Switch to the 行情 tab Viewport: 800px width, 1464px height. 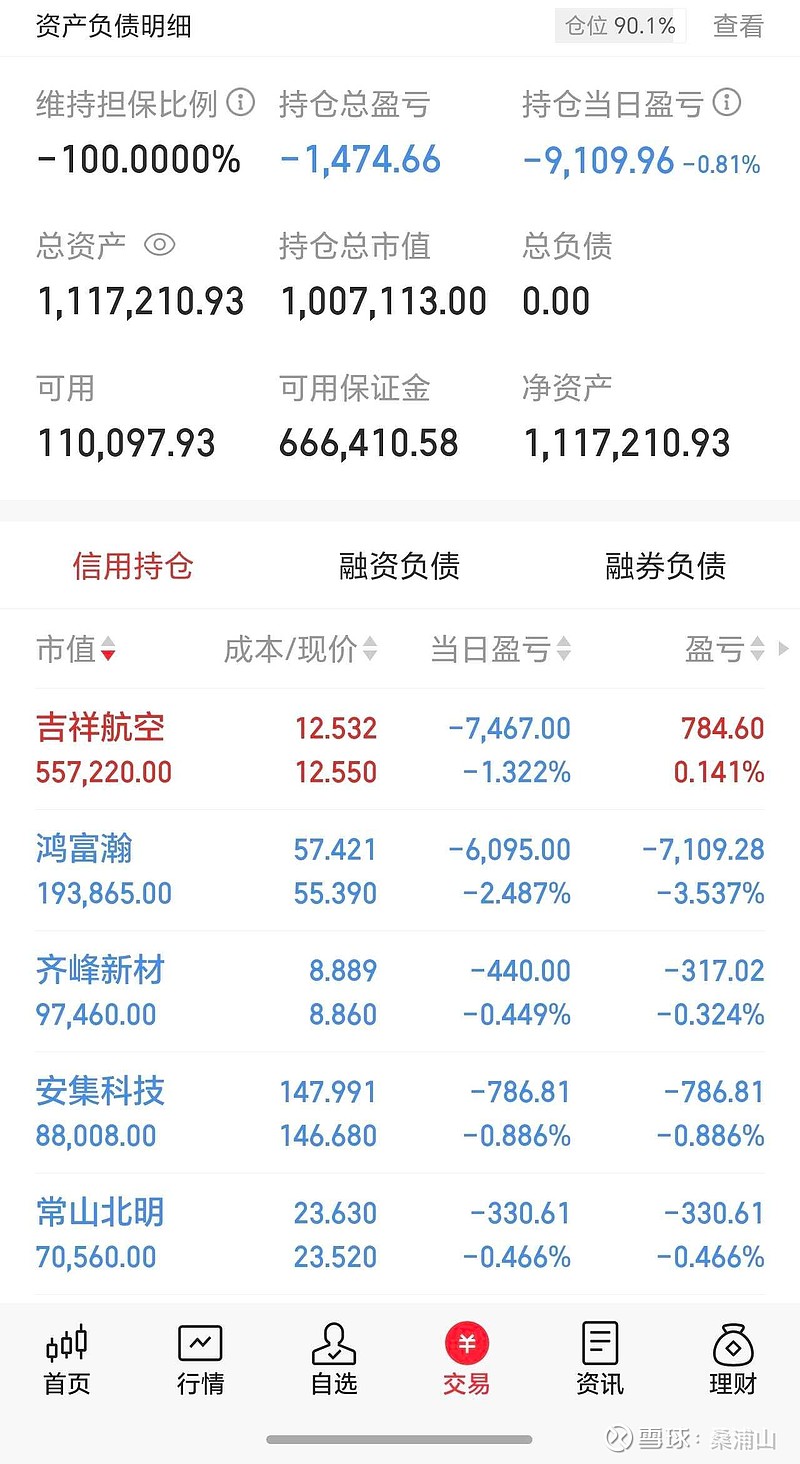[200, 1359]
